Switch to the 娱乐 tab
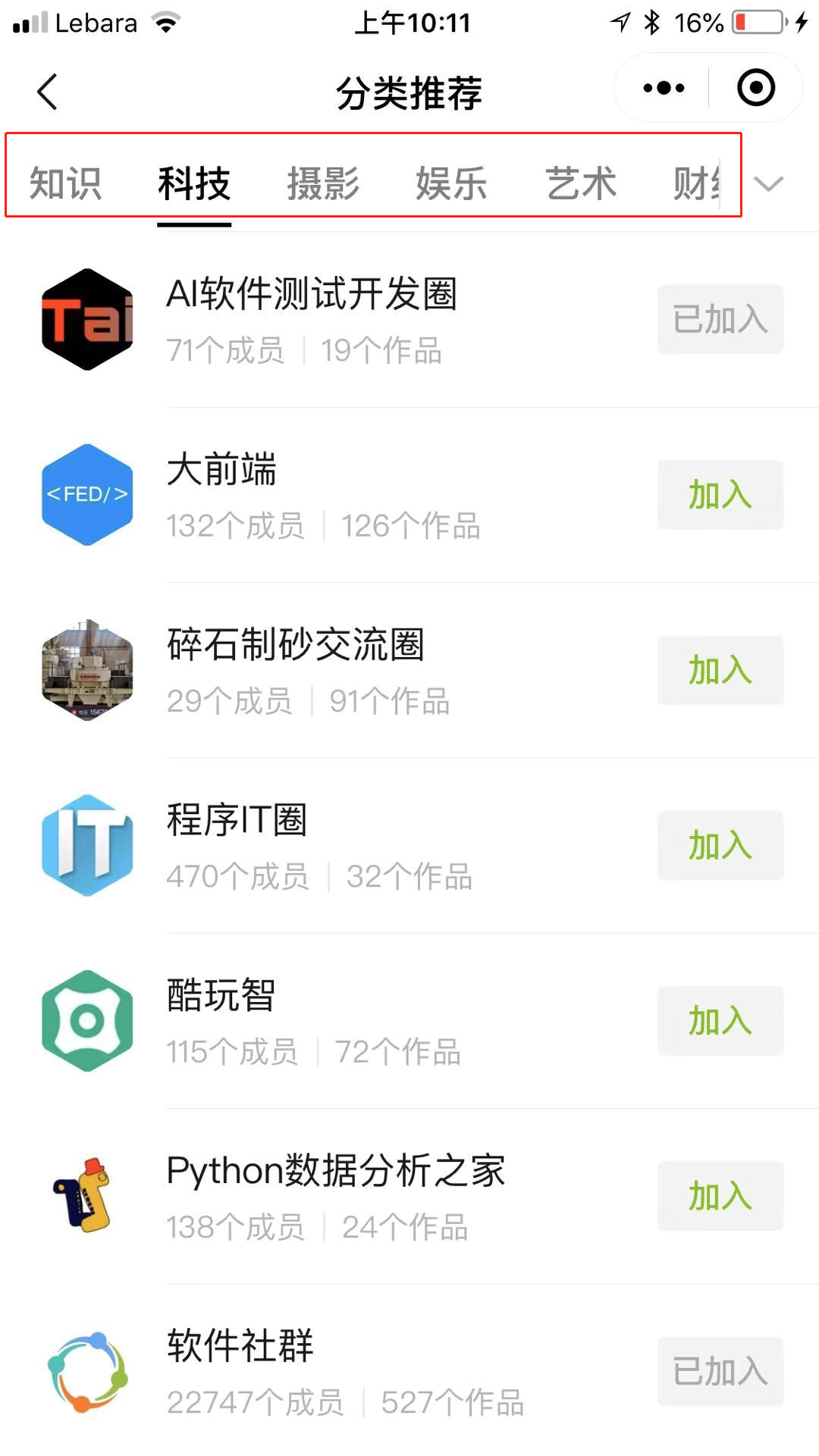This screenshot has height=1456, width=819. (451, 183)
